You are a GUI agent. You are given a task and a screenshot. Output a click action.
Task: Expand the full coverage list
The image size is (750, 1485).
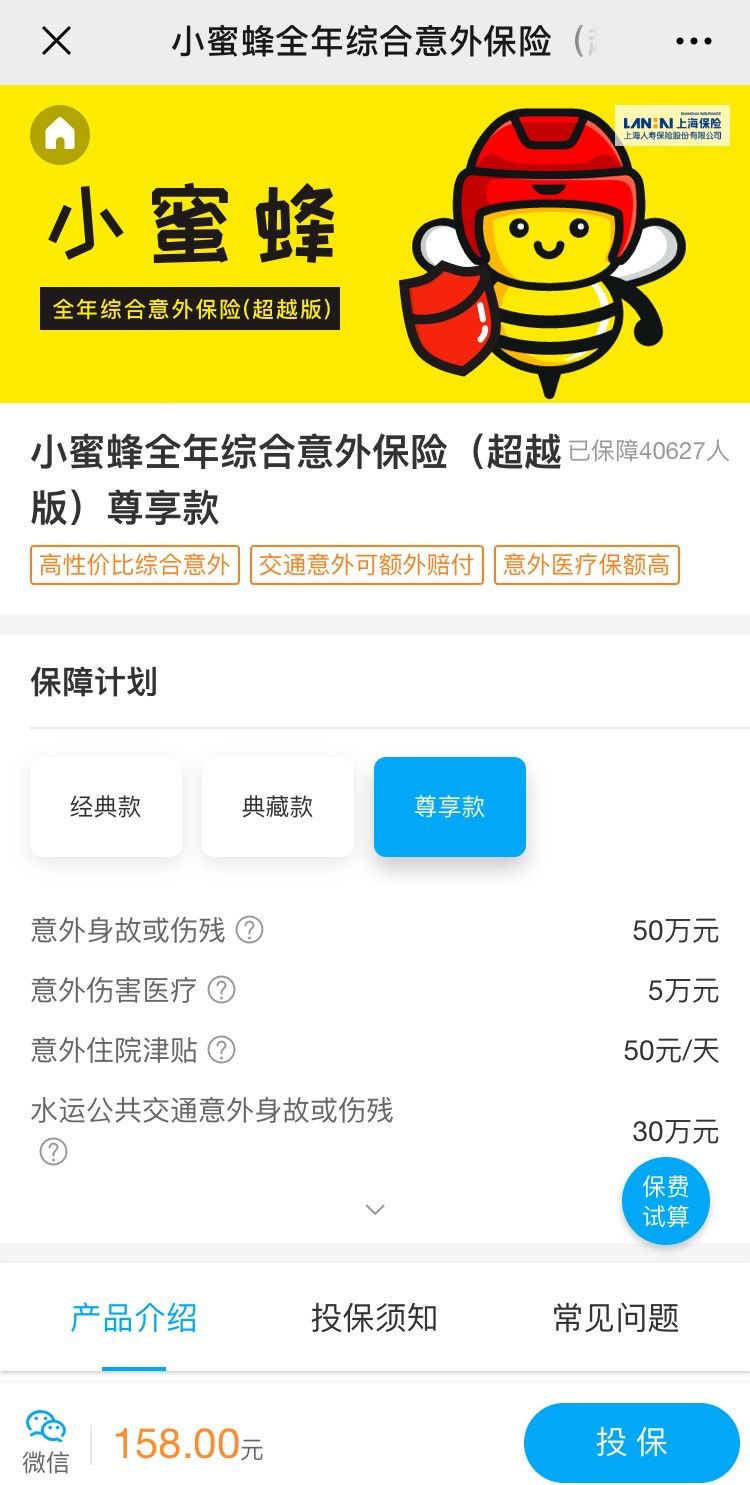click(375, 1210)
